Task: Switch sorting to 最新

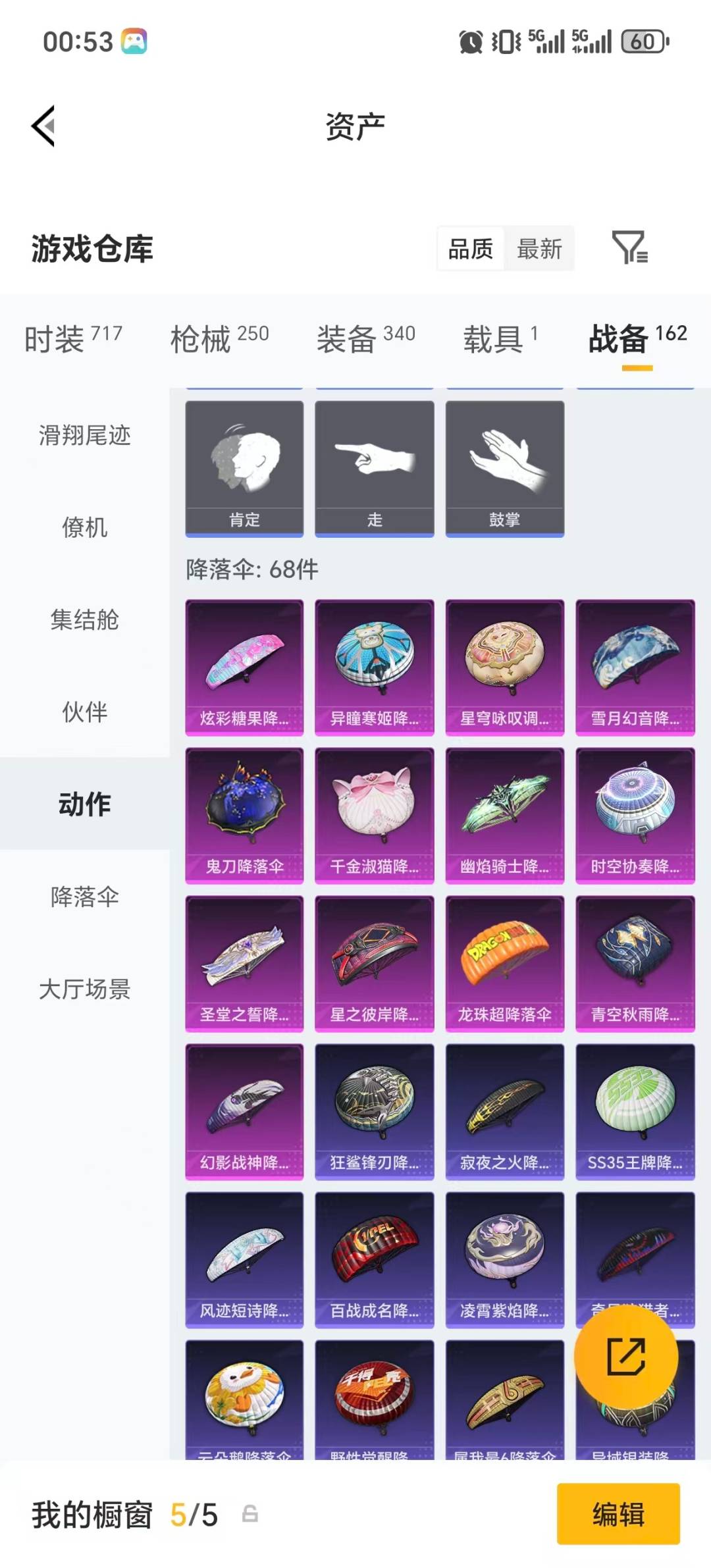Action: [539, 249]
